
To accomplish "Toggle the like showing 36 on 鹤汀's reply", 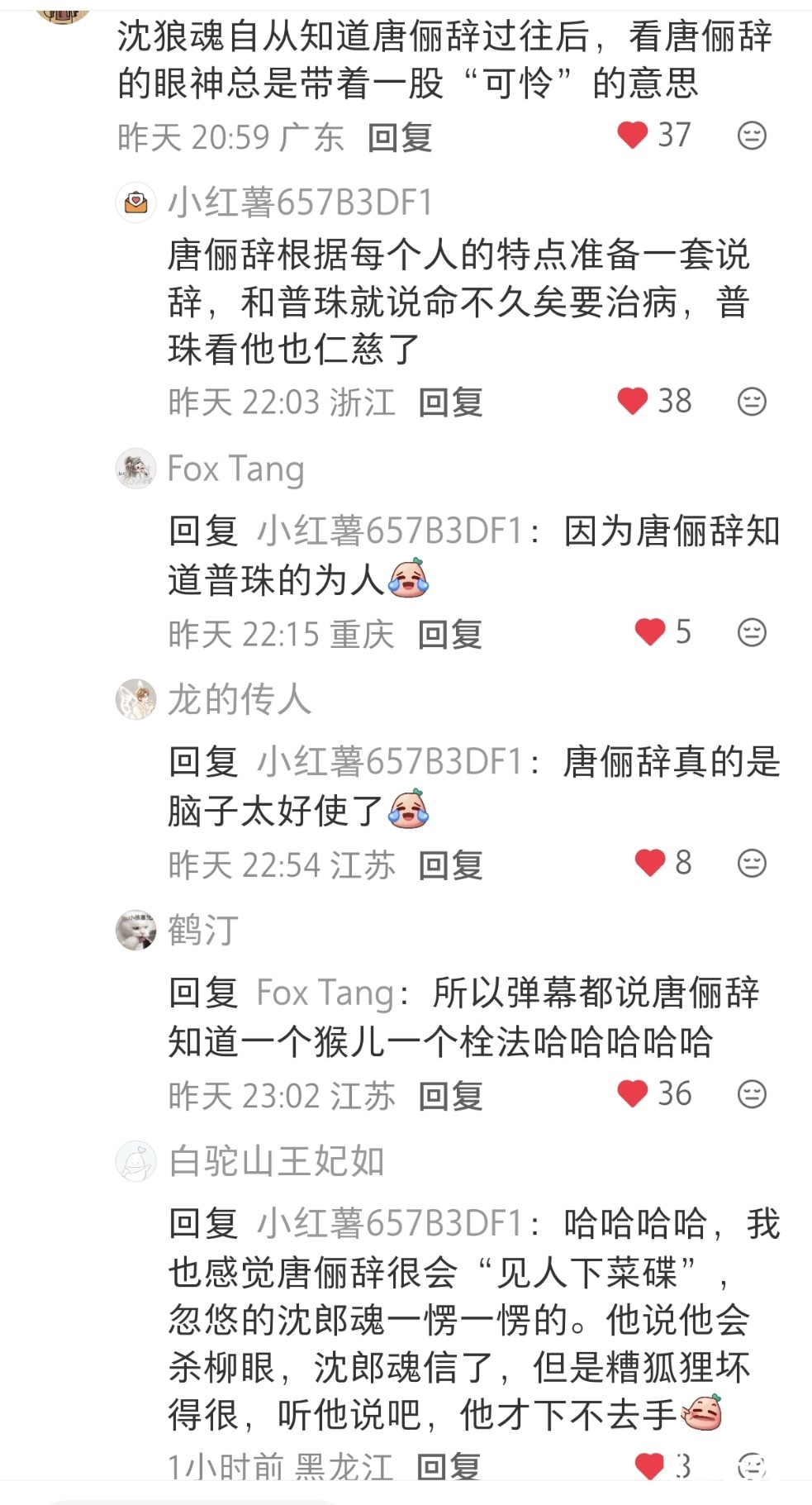I will click(633, 1094).
